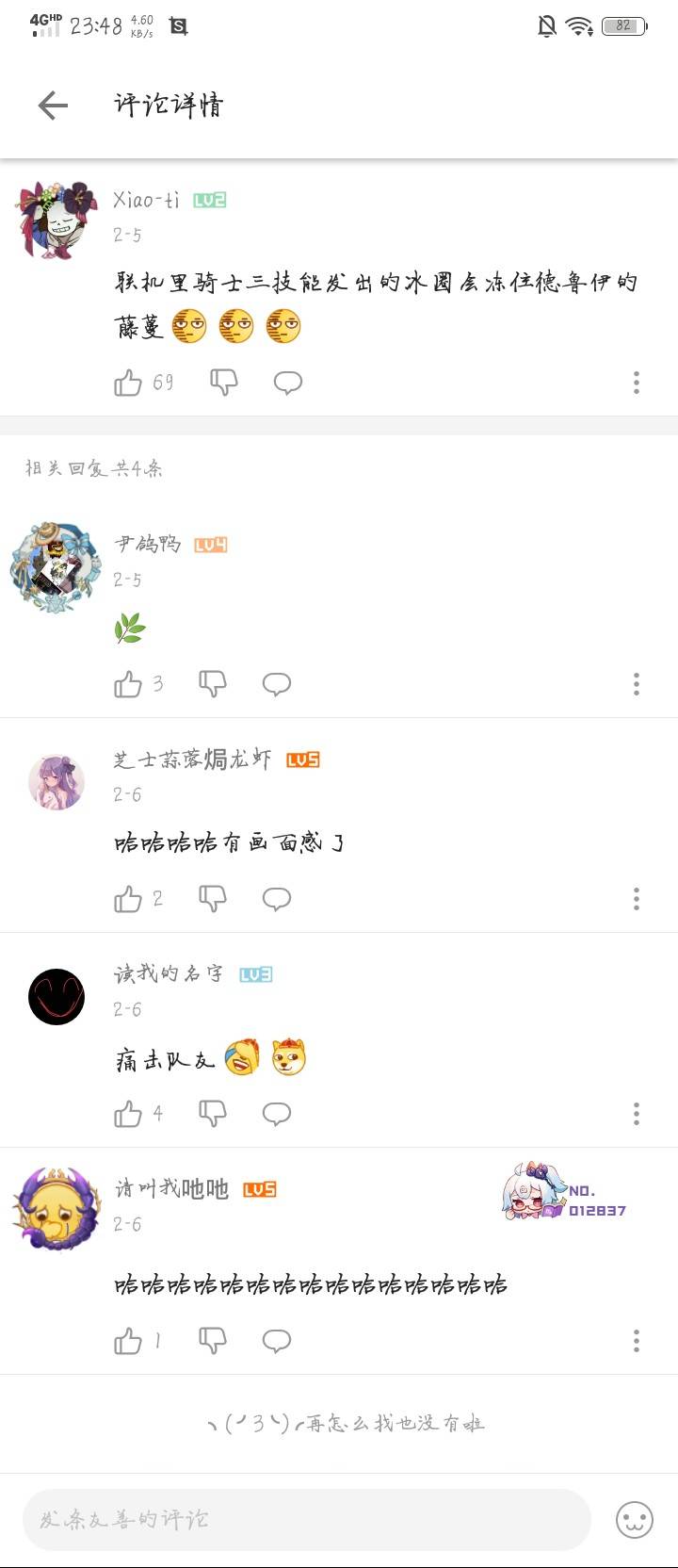Reply to 尹鸽鸭's comment
The height and width of the screenshot is (1568, 678).
pyautogui.click(x=276, y=684)
